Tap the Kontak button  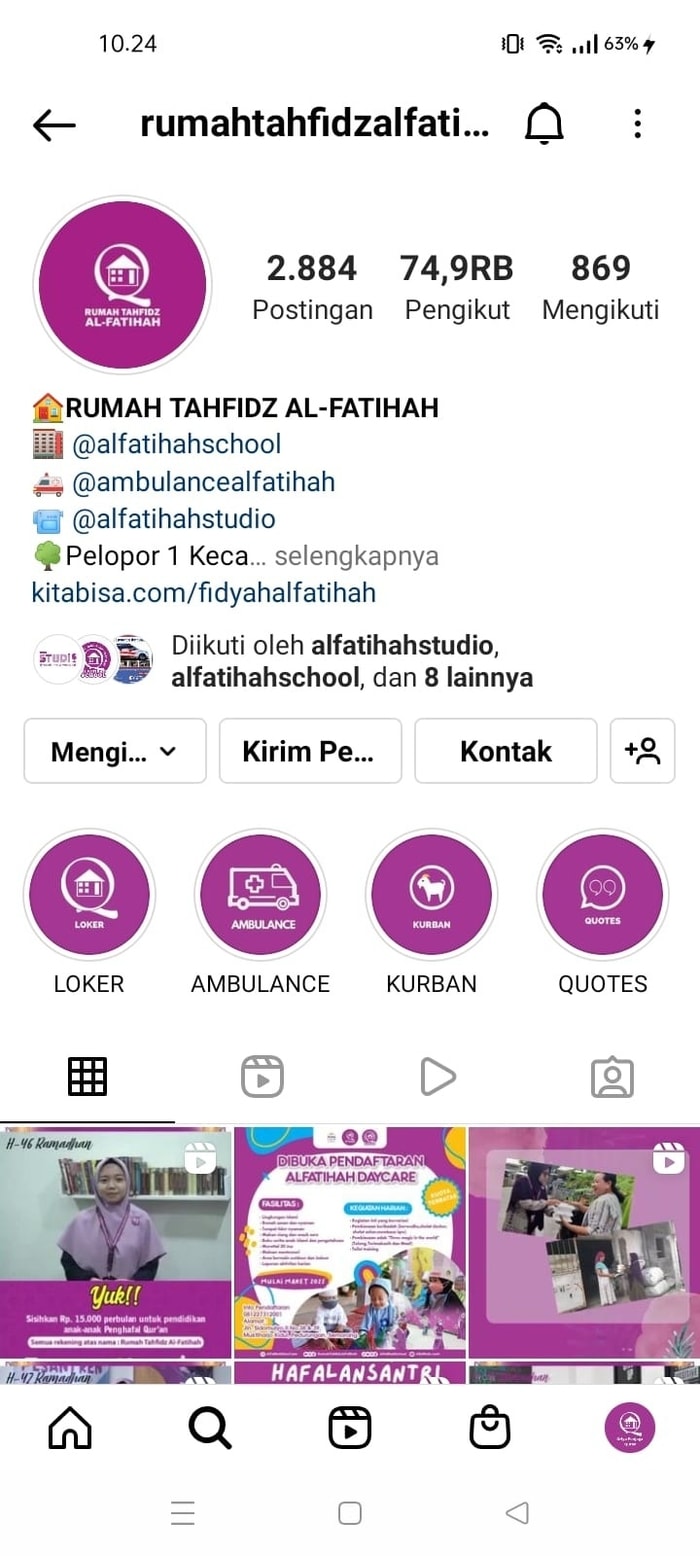(505, 751)
